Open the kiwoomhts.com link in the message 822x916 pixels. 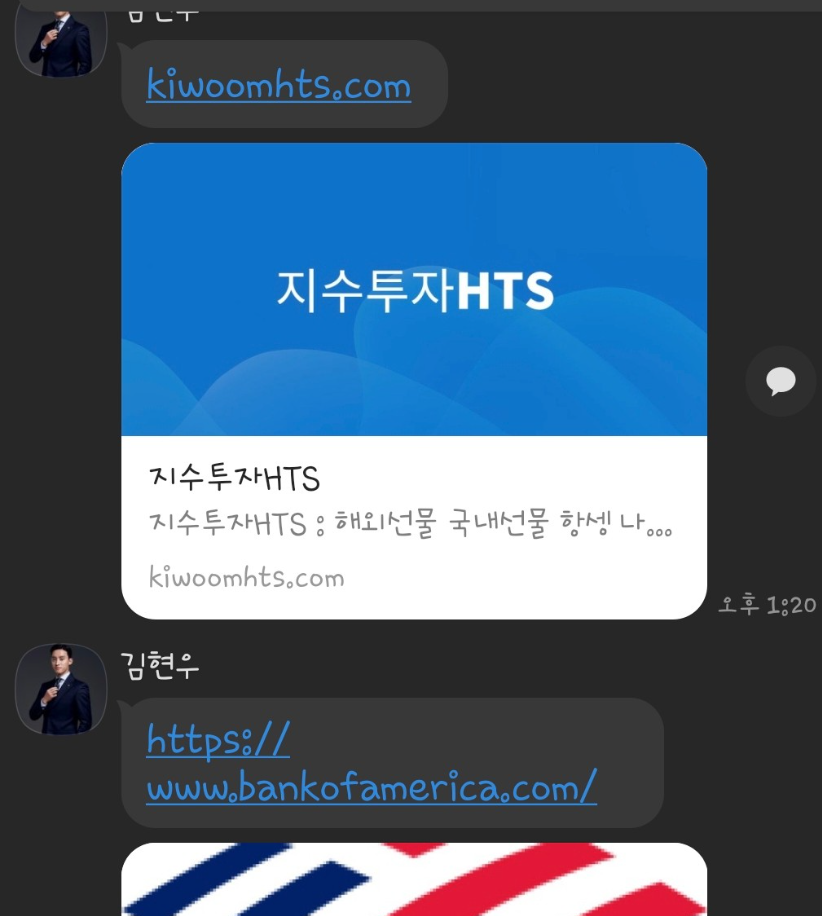click(x=278, y=85)
